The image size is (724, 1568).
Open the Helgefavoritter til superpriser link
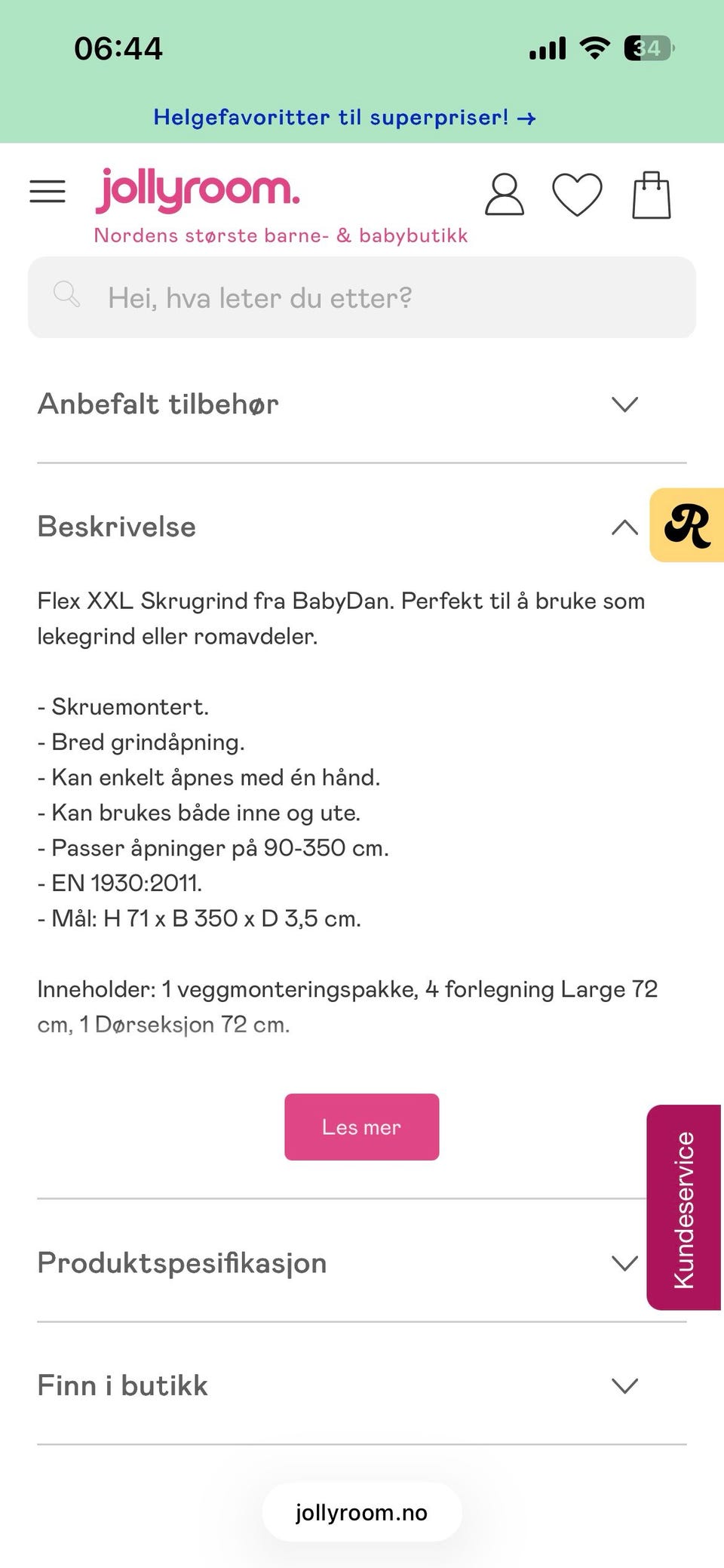[330, 118]
